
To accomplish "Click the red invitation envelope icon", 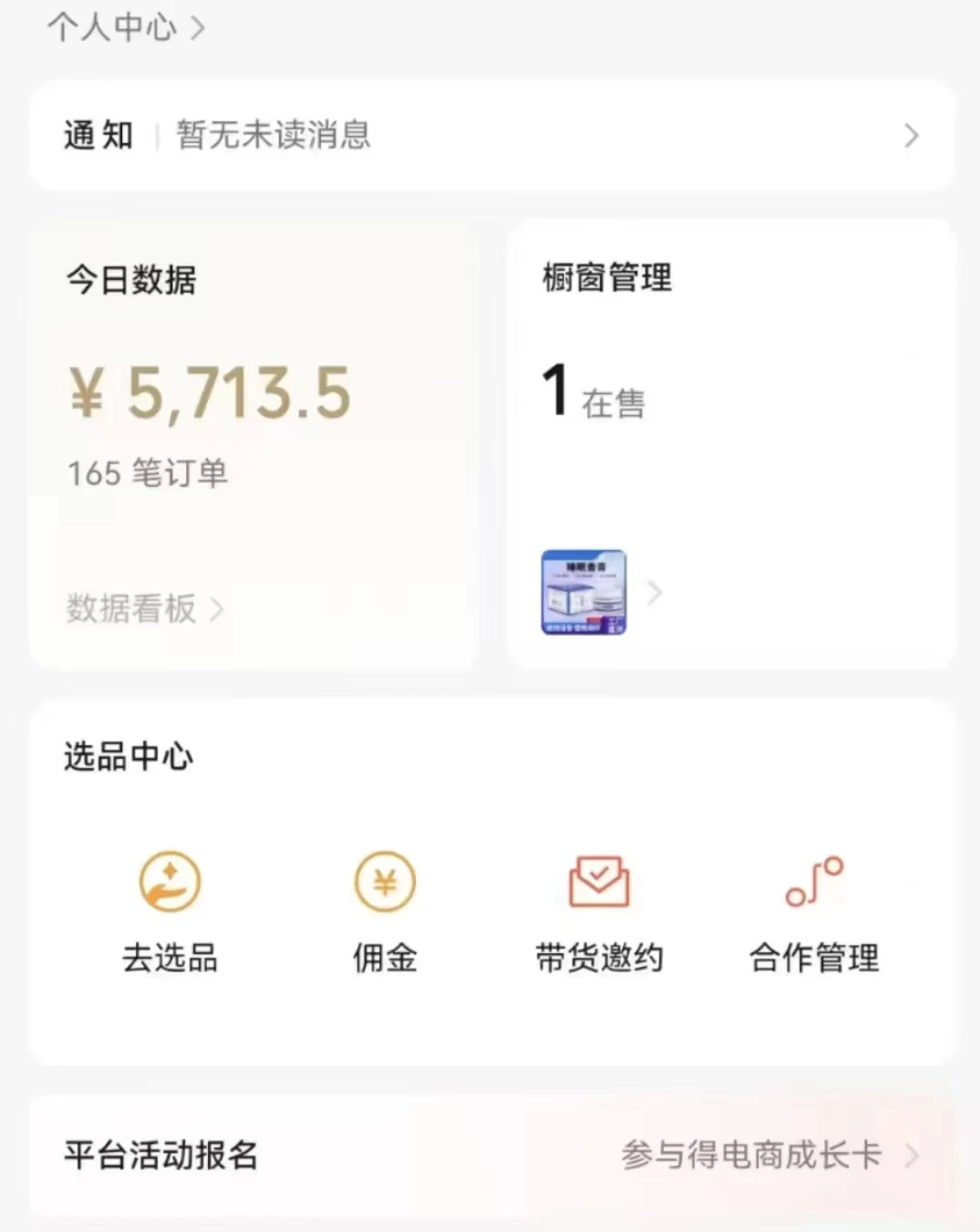I will (599, 881).
